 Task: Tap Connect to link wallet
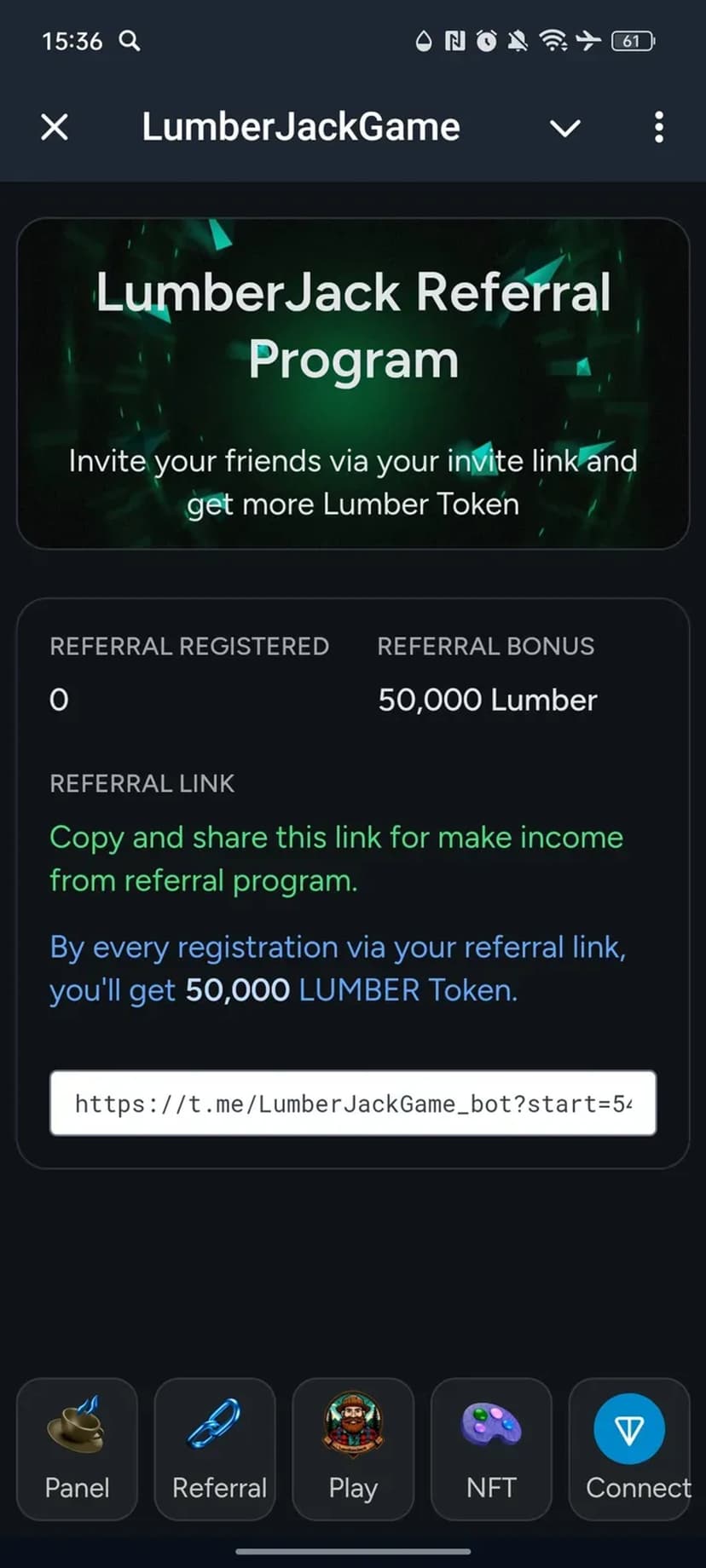(x=629, y=1449)
